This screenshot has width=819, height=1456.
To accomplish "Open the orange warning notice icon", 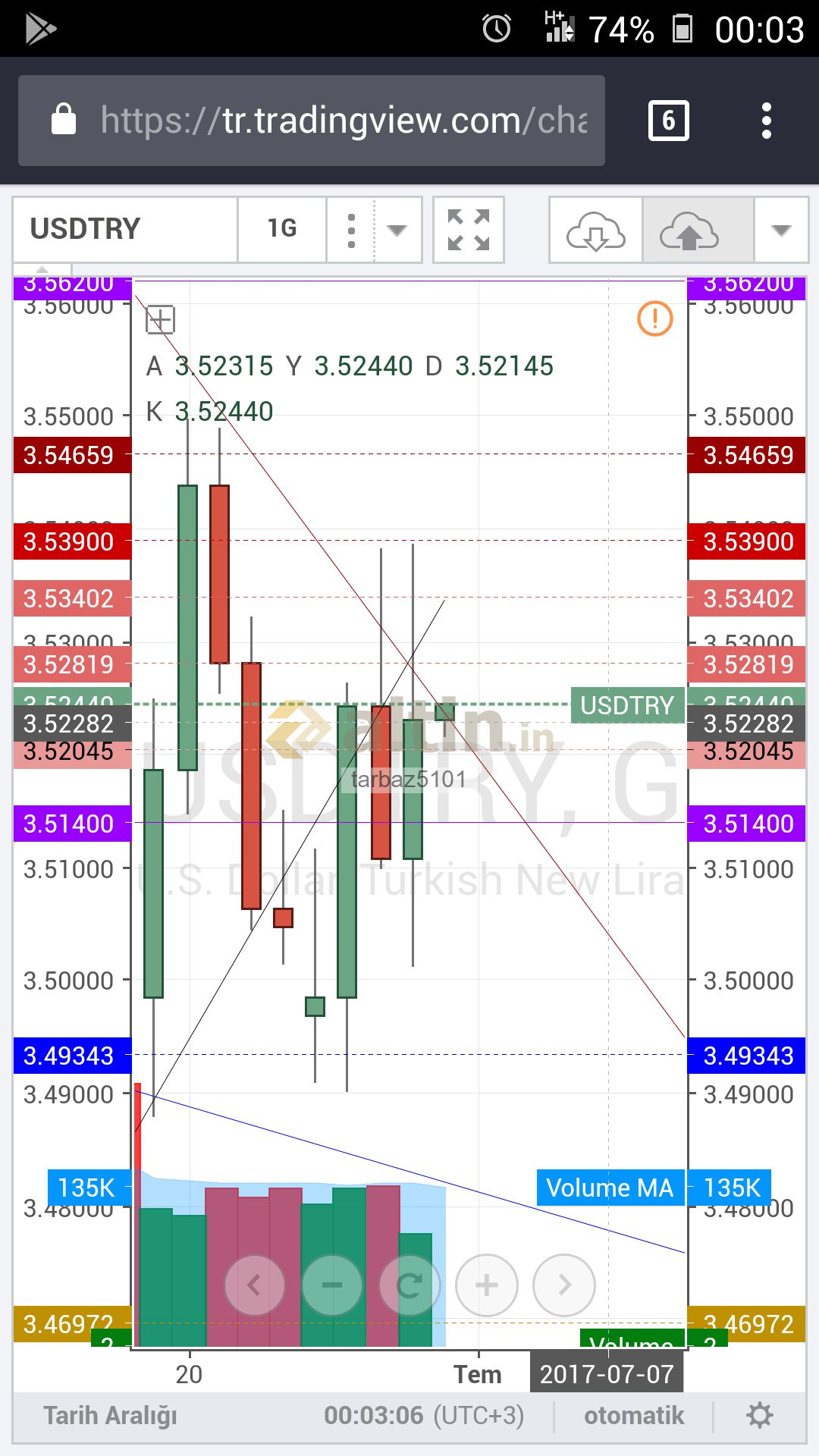I will [x=655, y=318].
